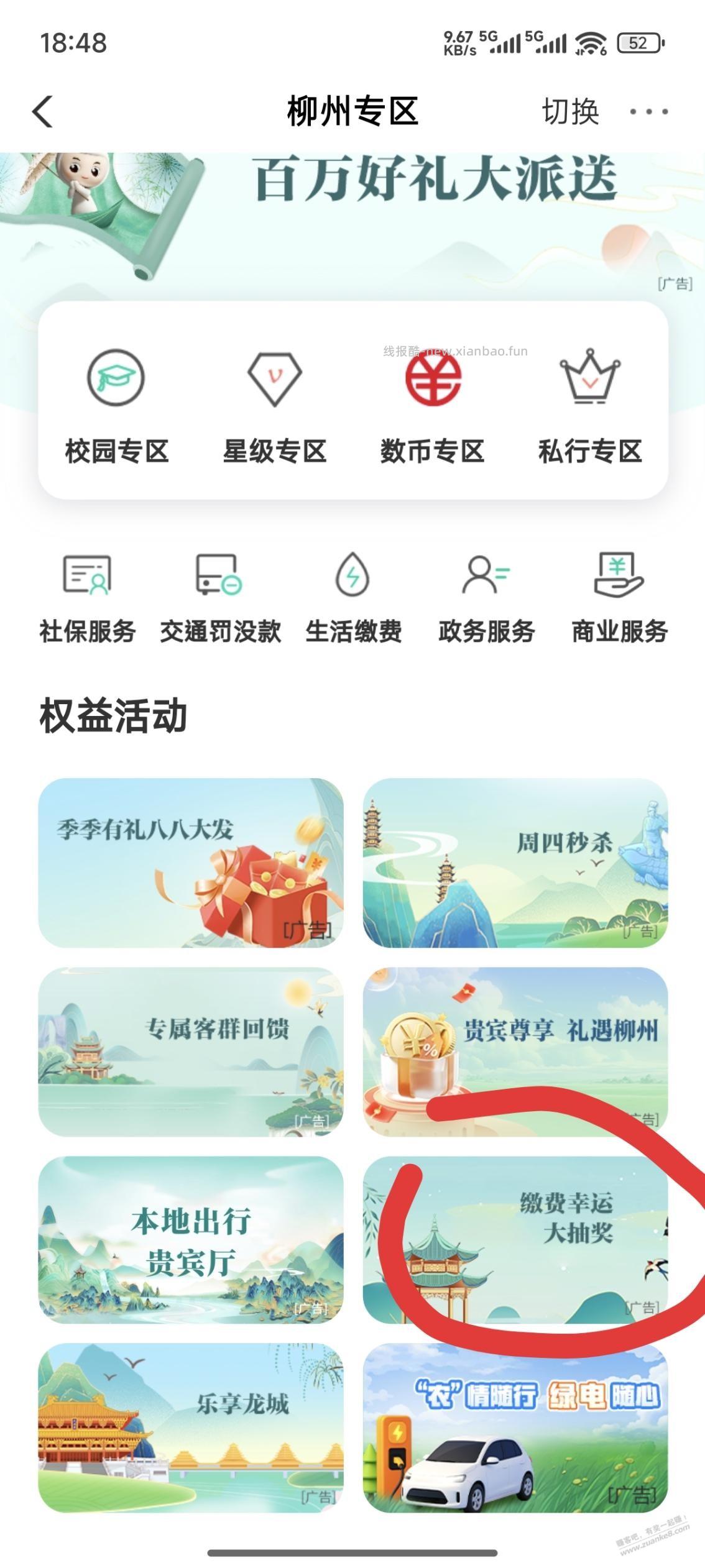
Task: Open the three-dot more options menu
Action: (647, 112)
